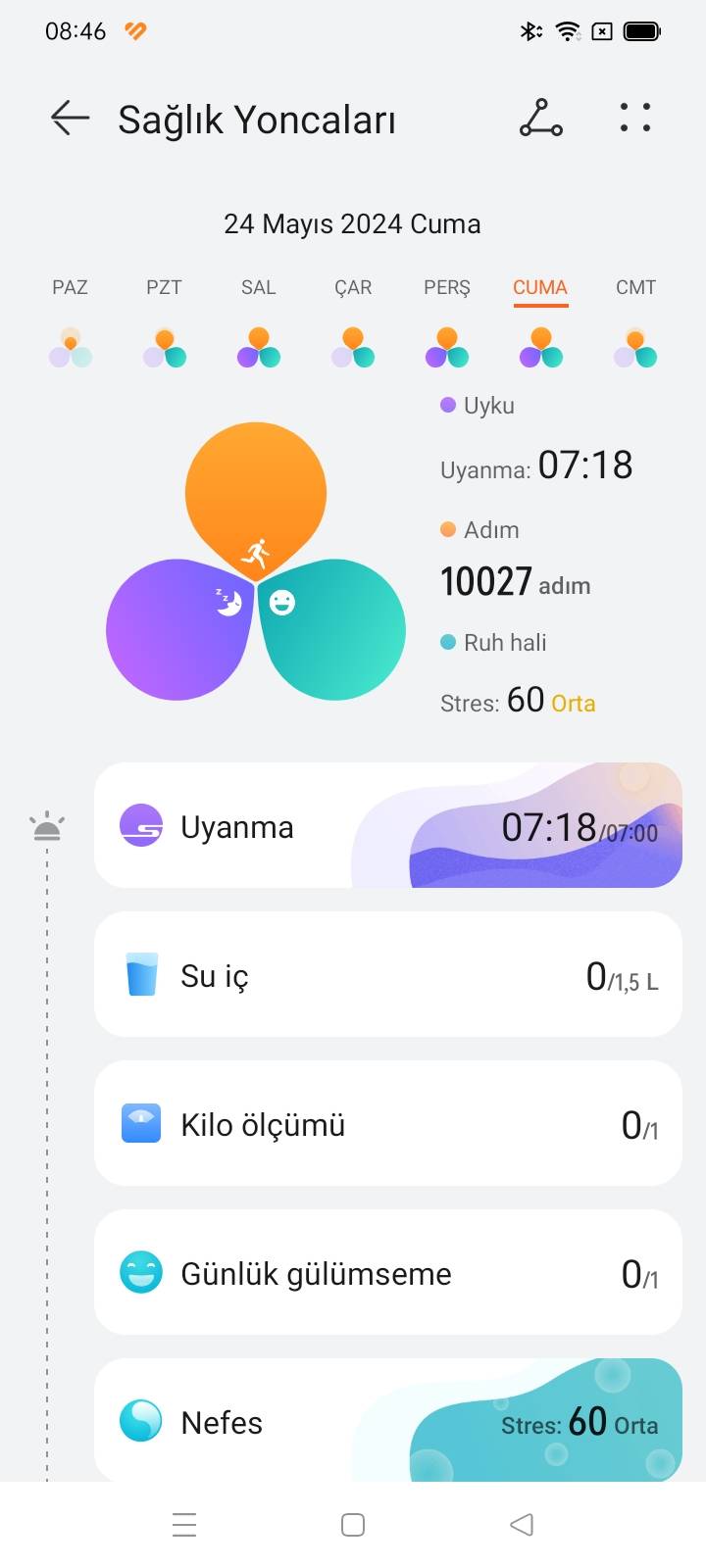This screenshot has height=1568, width=706.
Task: Open recent apps from navigation bar
Action: [x=184, y=1525]
